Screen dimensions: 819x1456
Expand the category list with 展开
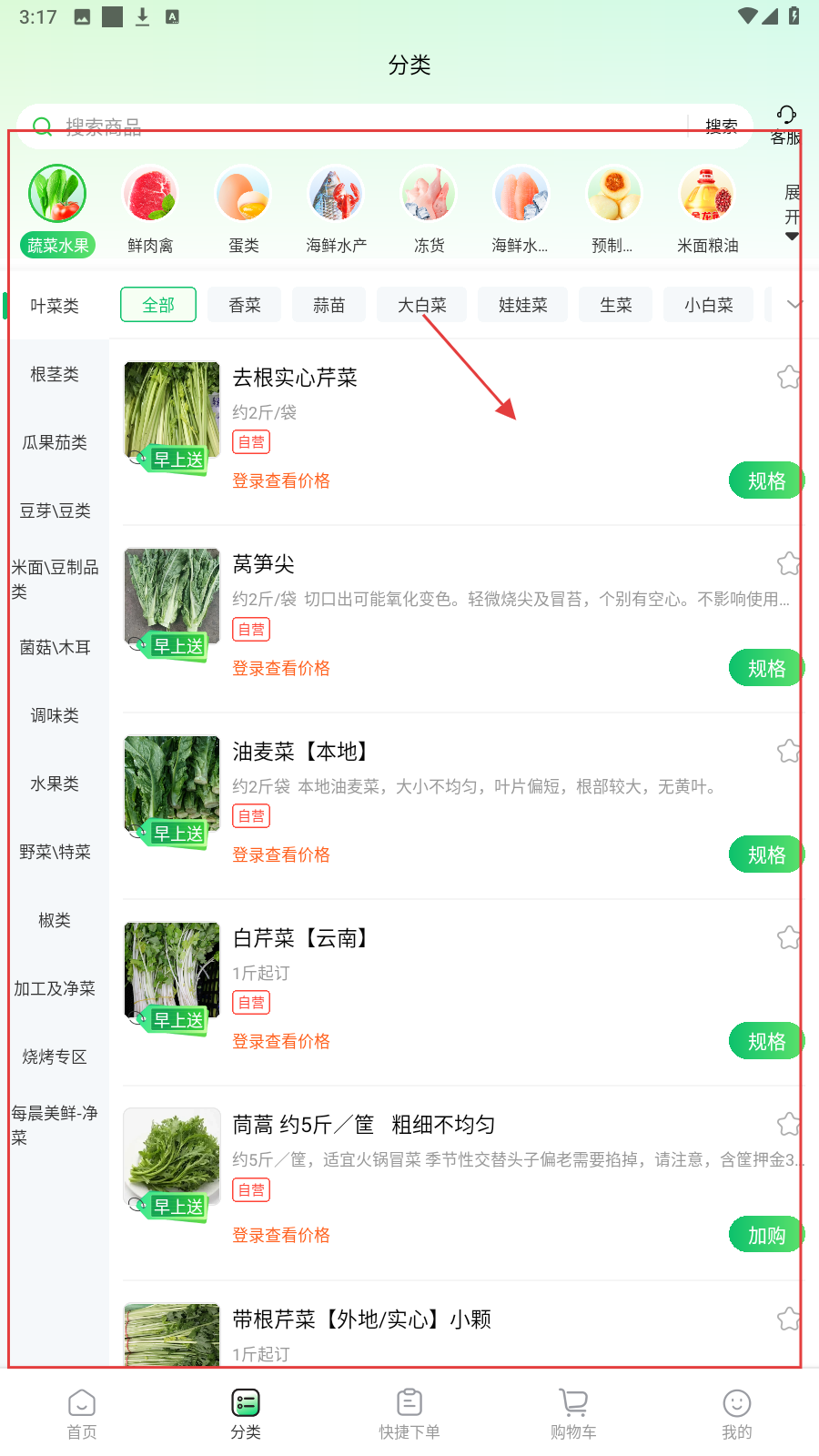[792, 211]
